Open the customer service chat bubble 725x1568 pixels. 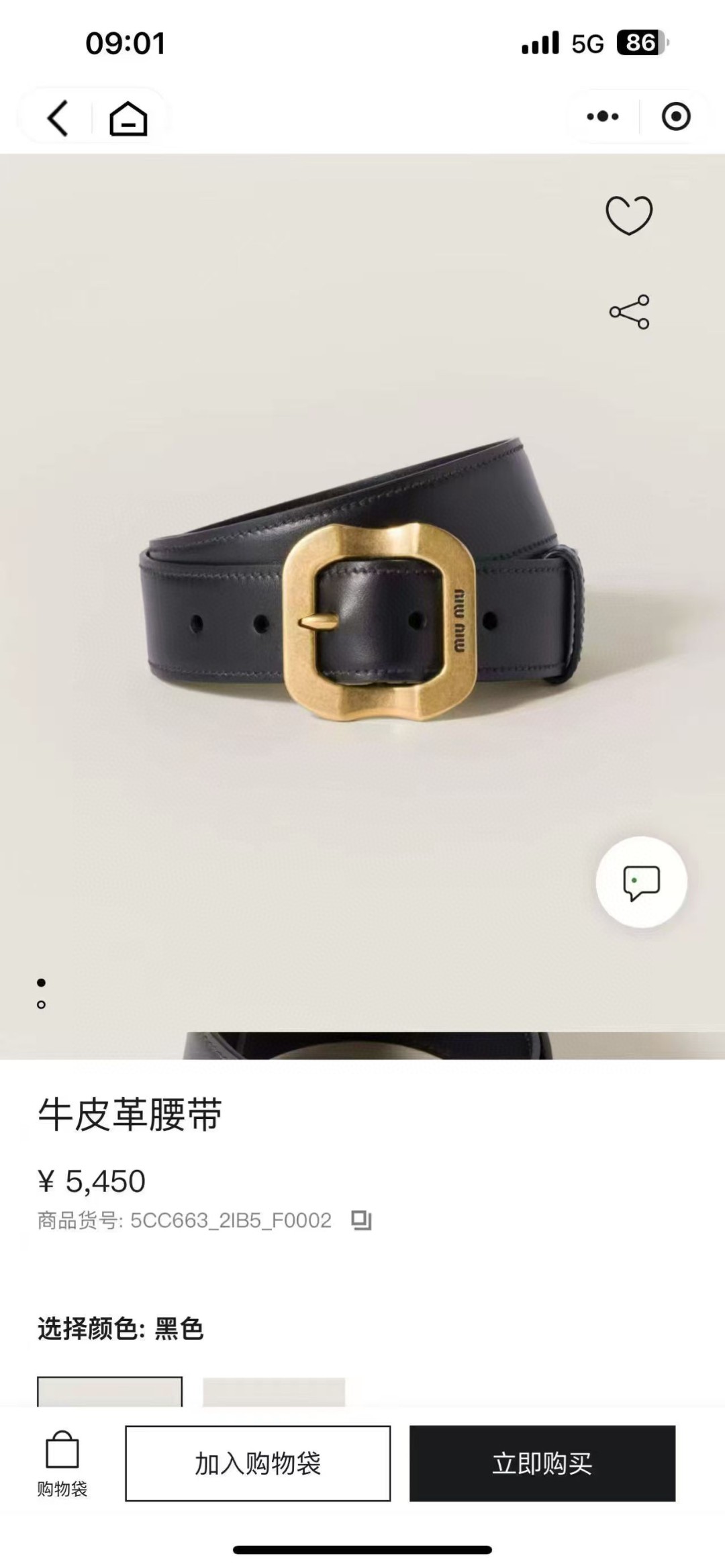click(x=641, y=882)
